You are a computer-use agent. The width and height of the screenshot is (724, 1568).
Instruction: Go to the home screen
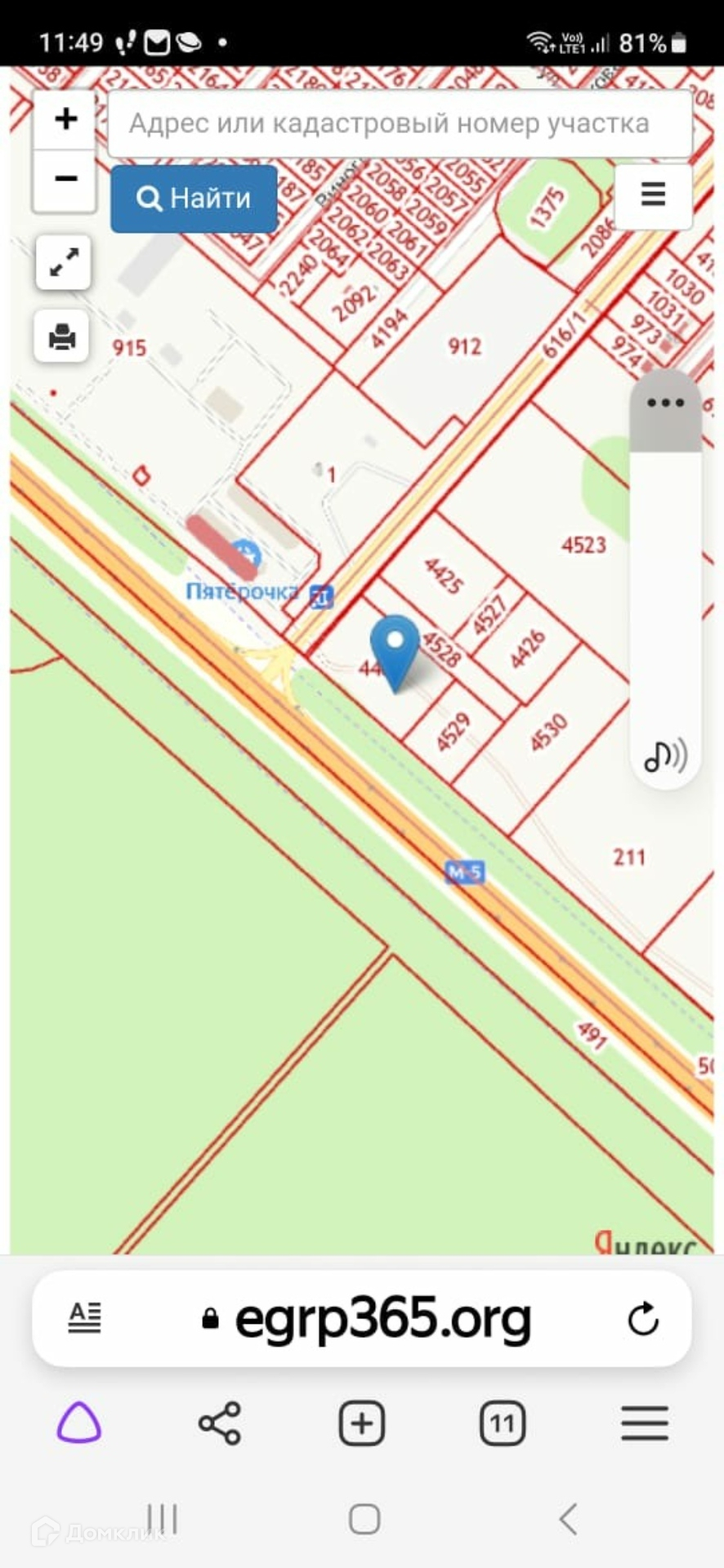click(364, 1519)
